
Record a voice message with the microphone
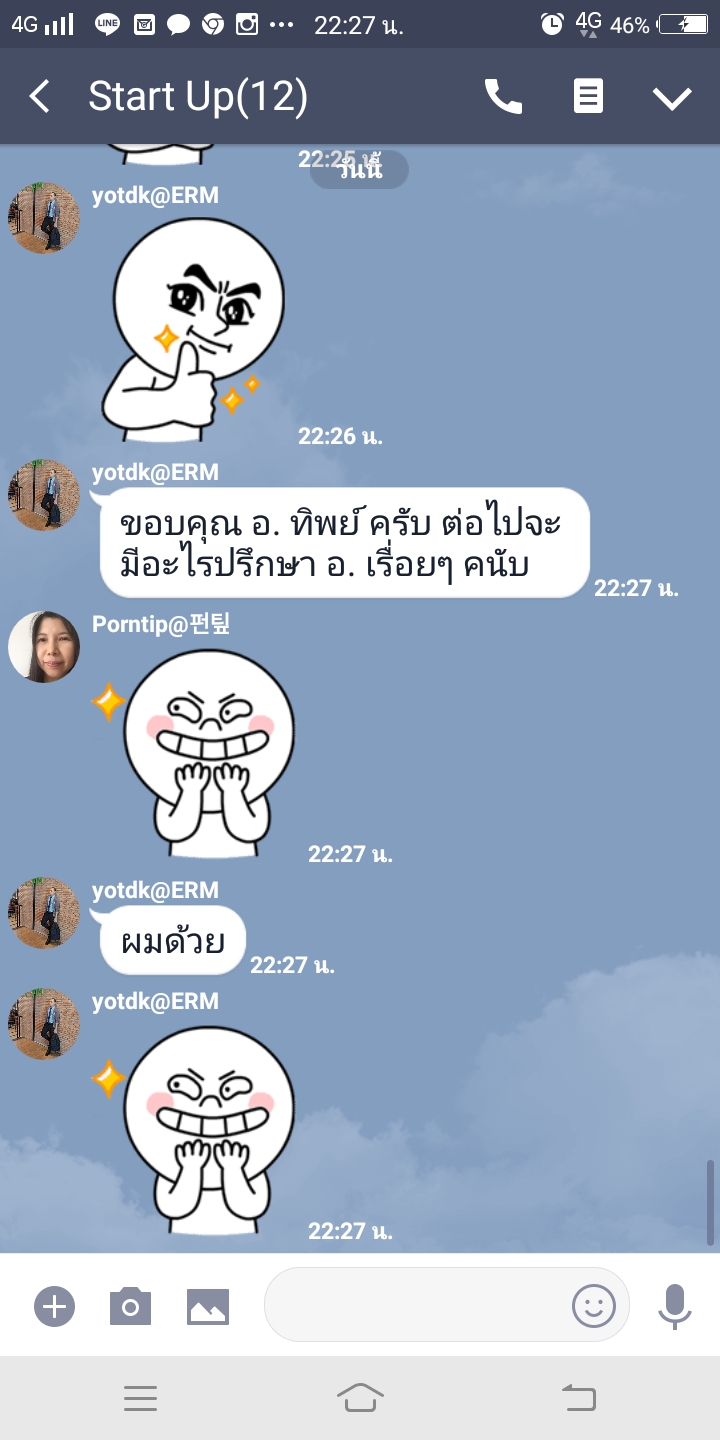[675, 1306]
